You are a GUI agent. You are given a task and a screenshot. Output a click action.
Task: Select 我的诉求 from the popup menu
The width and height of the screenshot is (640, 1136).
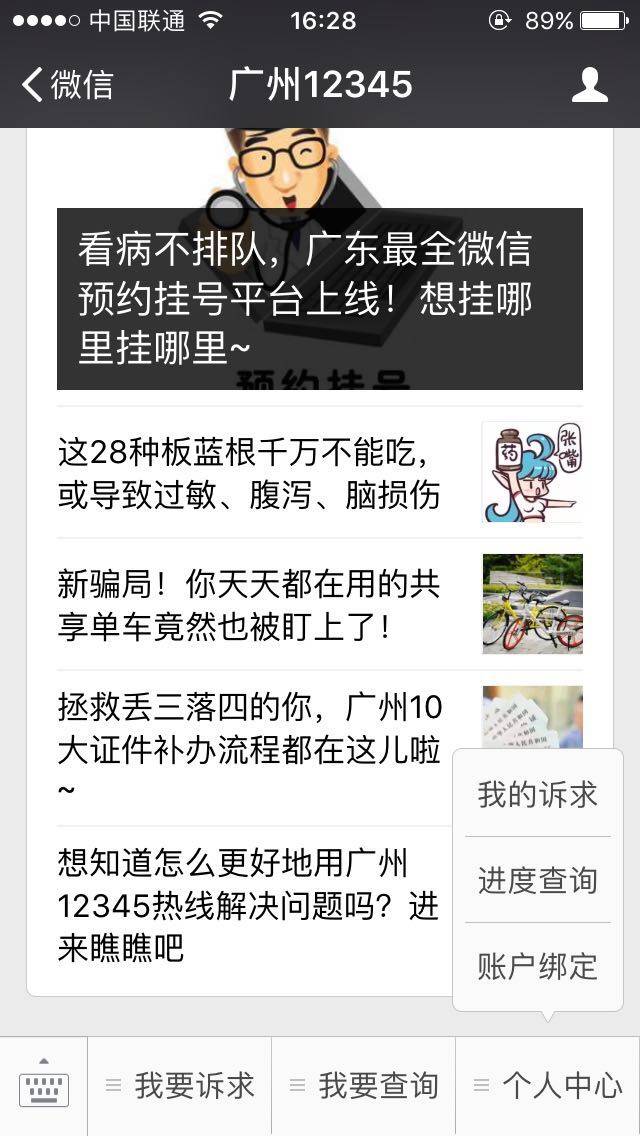537,795
